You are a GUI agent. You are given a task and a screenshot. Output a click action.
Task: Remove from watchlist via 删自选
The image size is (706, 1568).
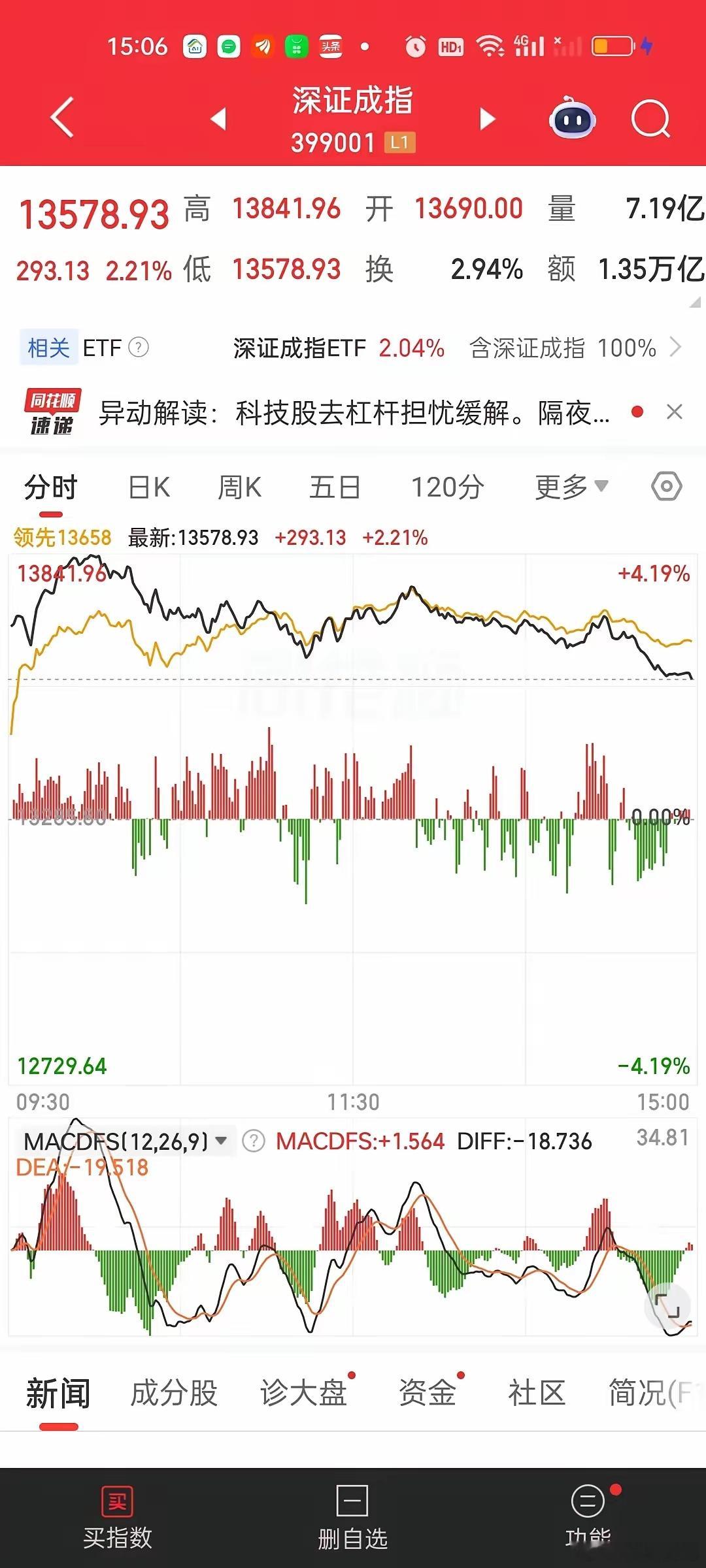[352, 1518]
